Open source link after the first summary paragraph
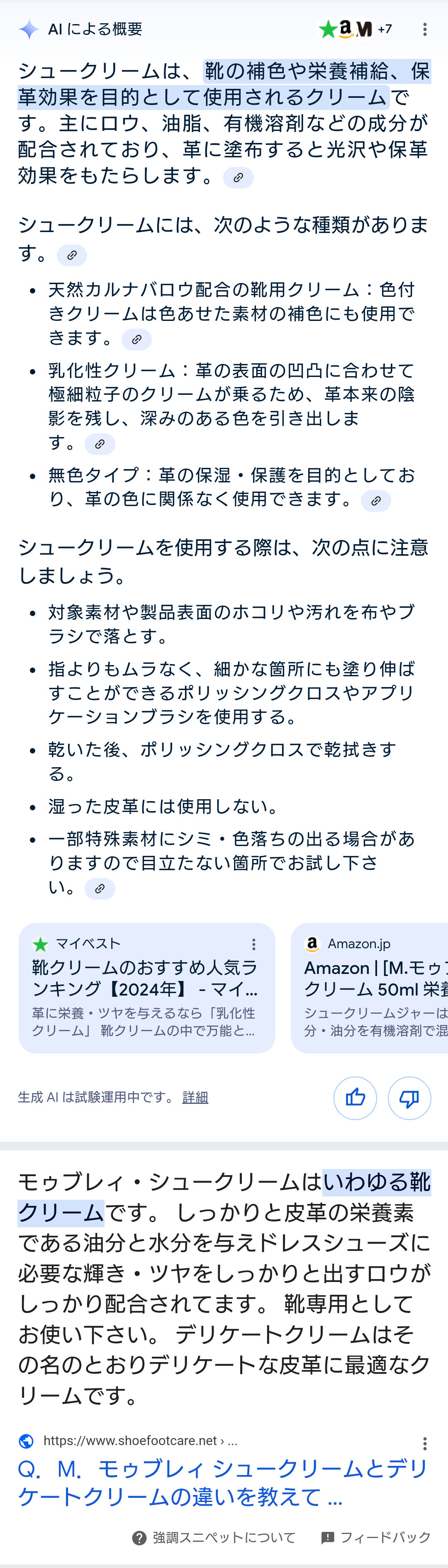The height and width of the screenshot is (1568, 448). coord(238,178)
